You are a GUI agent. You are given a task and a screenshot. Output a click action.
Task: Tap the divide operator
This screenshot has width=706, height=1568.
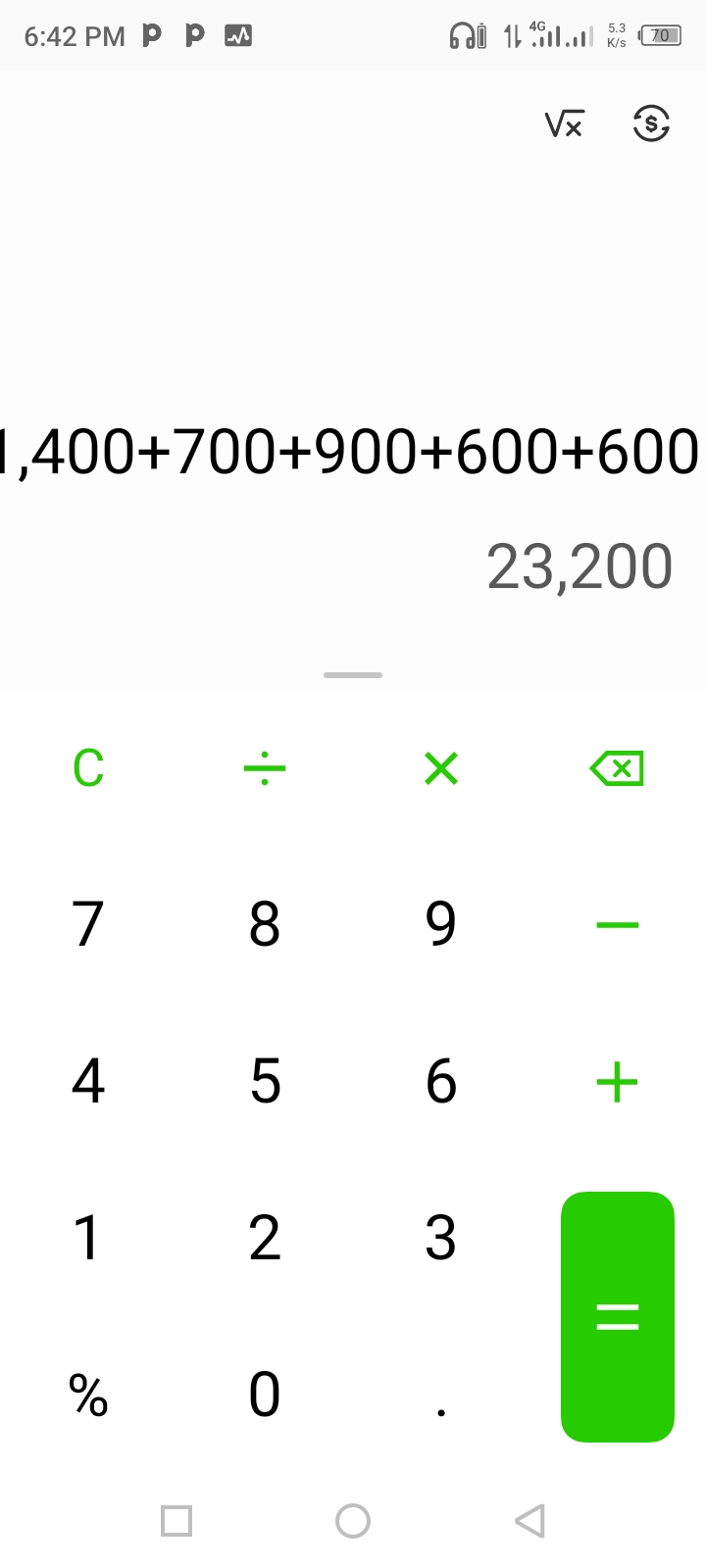[265, 768]
